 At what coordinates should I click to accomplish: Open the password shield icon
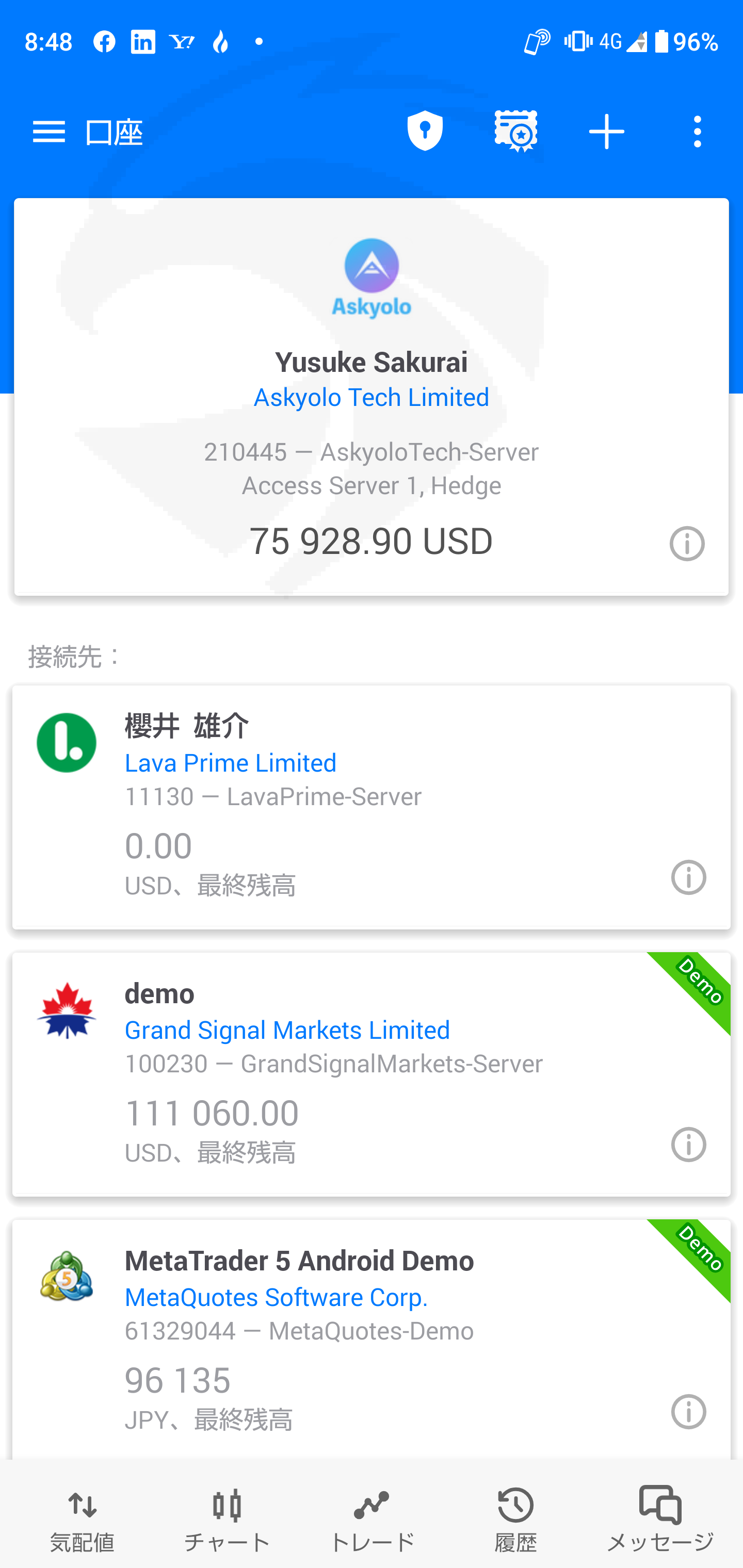click(x=425, y=131)
